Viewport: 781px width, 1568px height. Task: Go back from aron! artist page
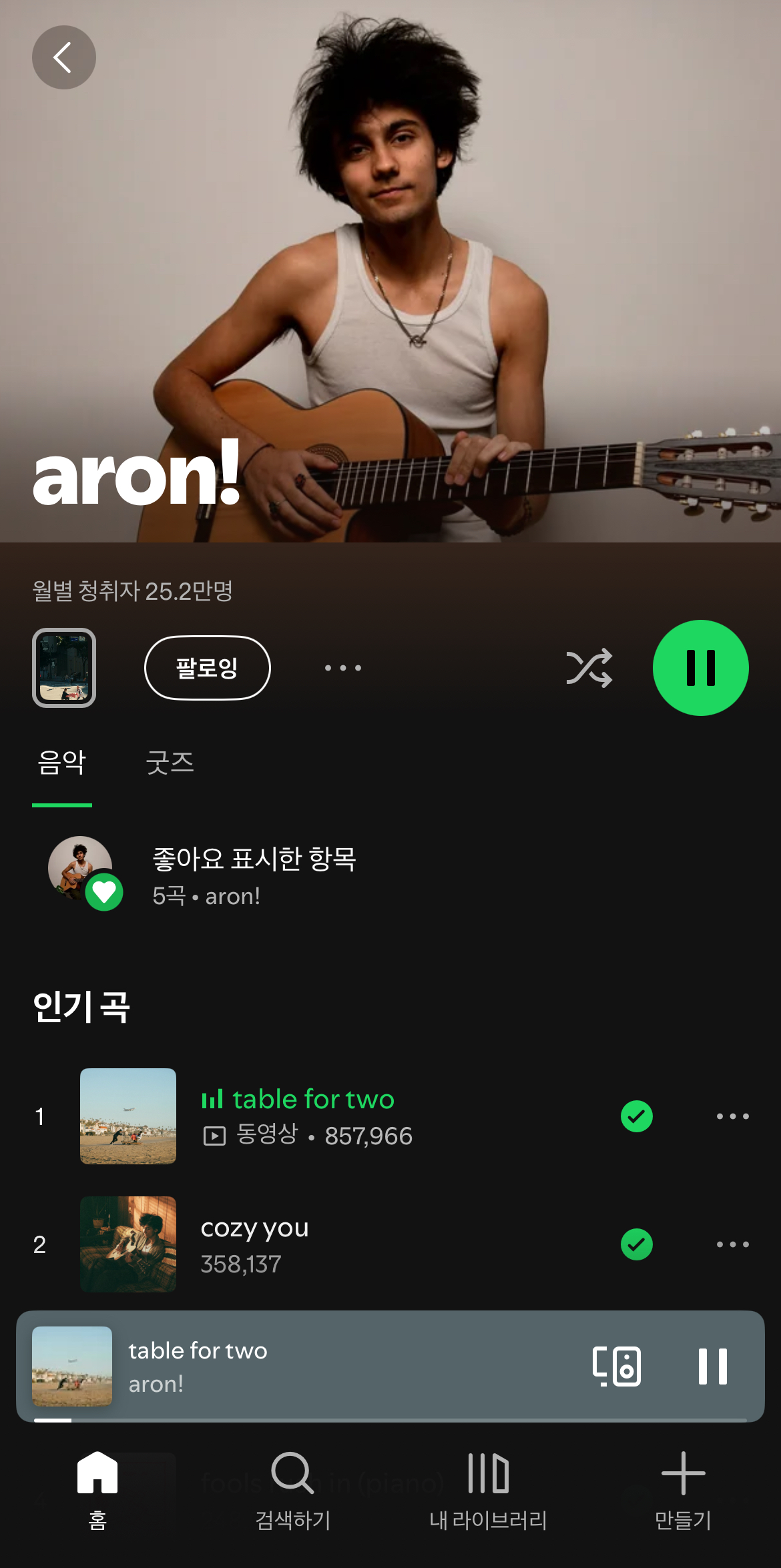[63, 57]
